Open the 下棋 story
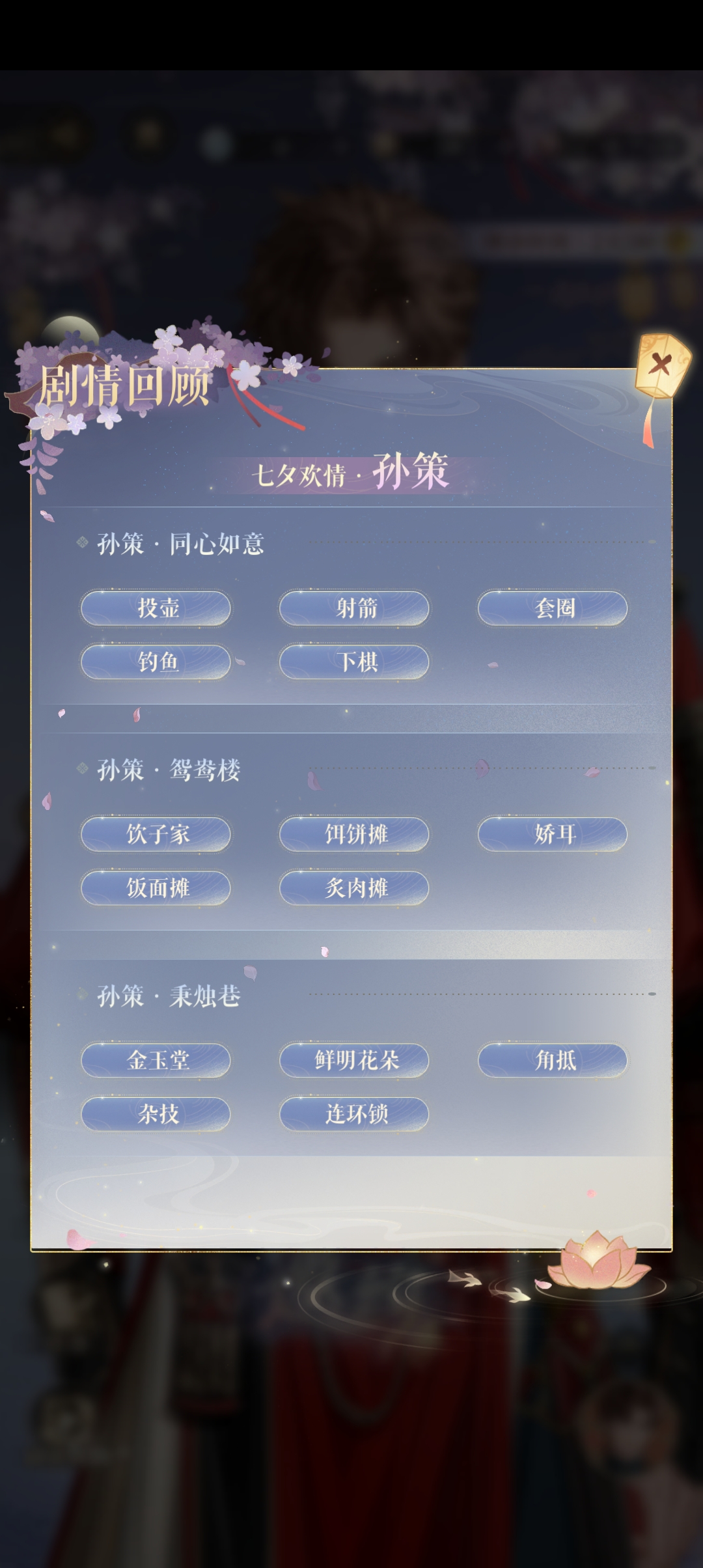Screen dimensions: 703x1568 coord(354,662)
